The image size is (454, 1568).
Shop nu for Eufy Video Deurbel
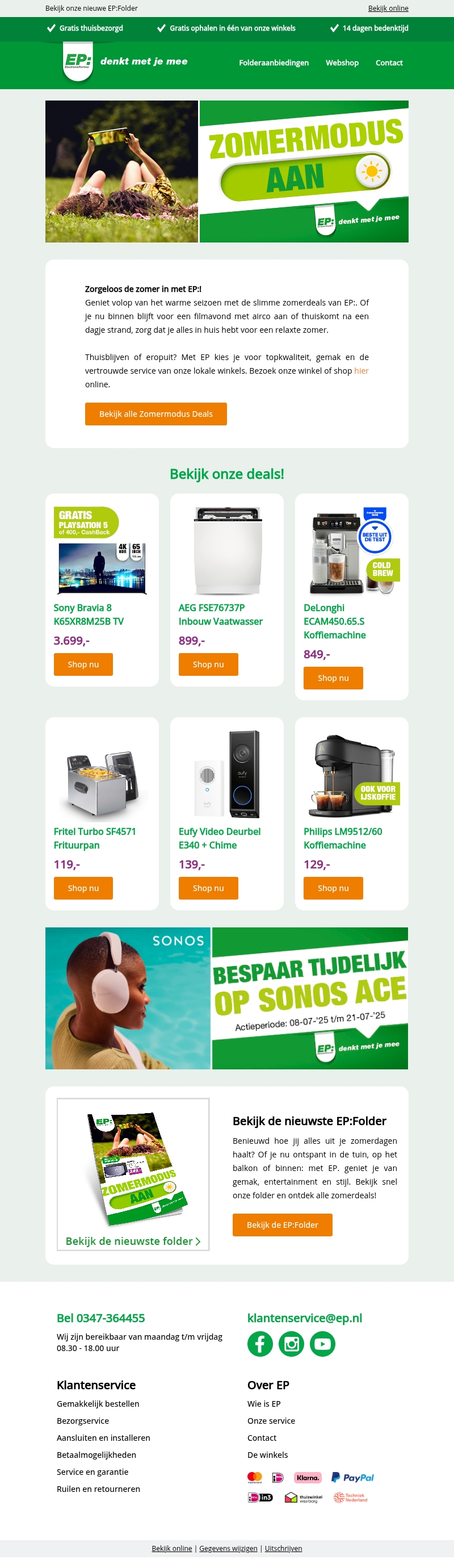(x=208, y=888)
